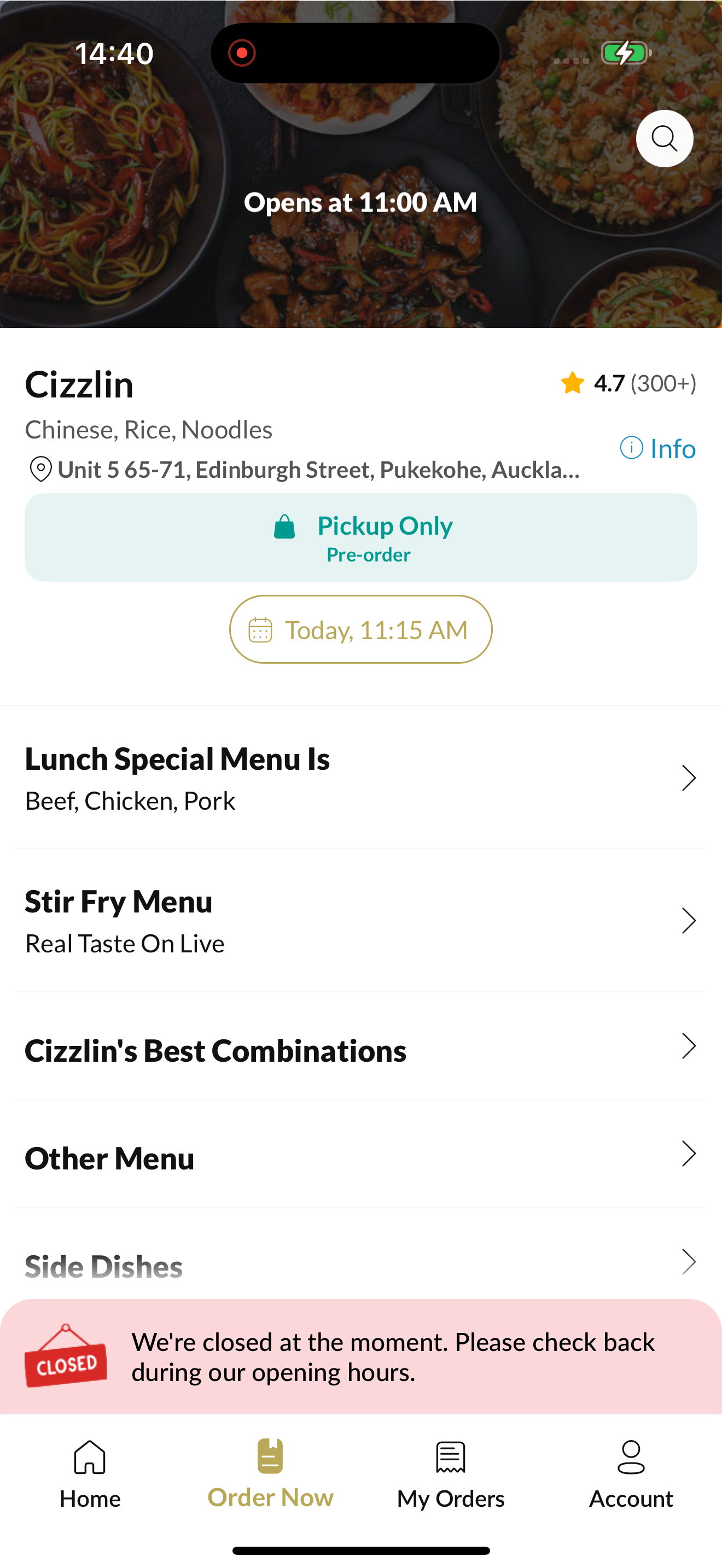Screen dimensions: 722x1568
Task: Open the search magnifier icon
Action: (x=664, y=139)
